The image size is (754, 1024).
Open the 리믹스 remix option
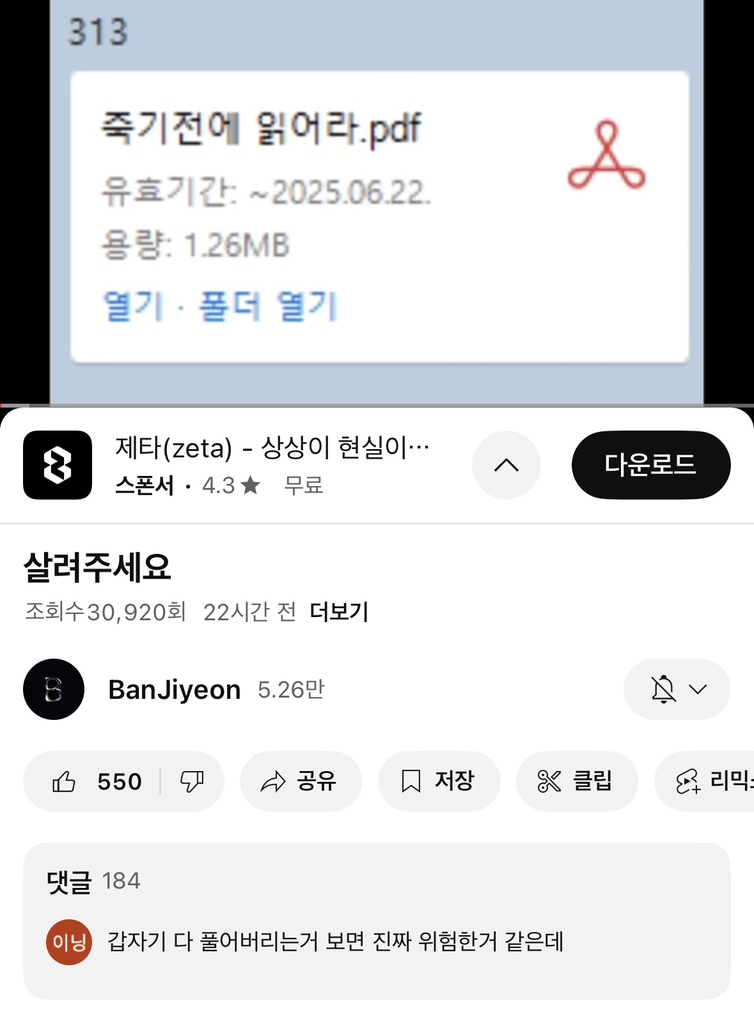click(710, 781)
